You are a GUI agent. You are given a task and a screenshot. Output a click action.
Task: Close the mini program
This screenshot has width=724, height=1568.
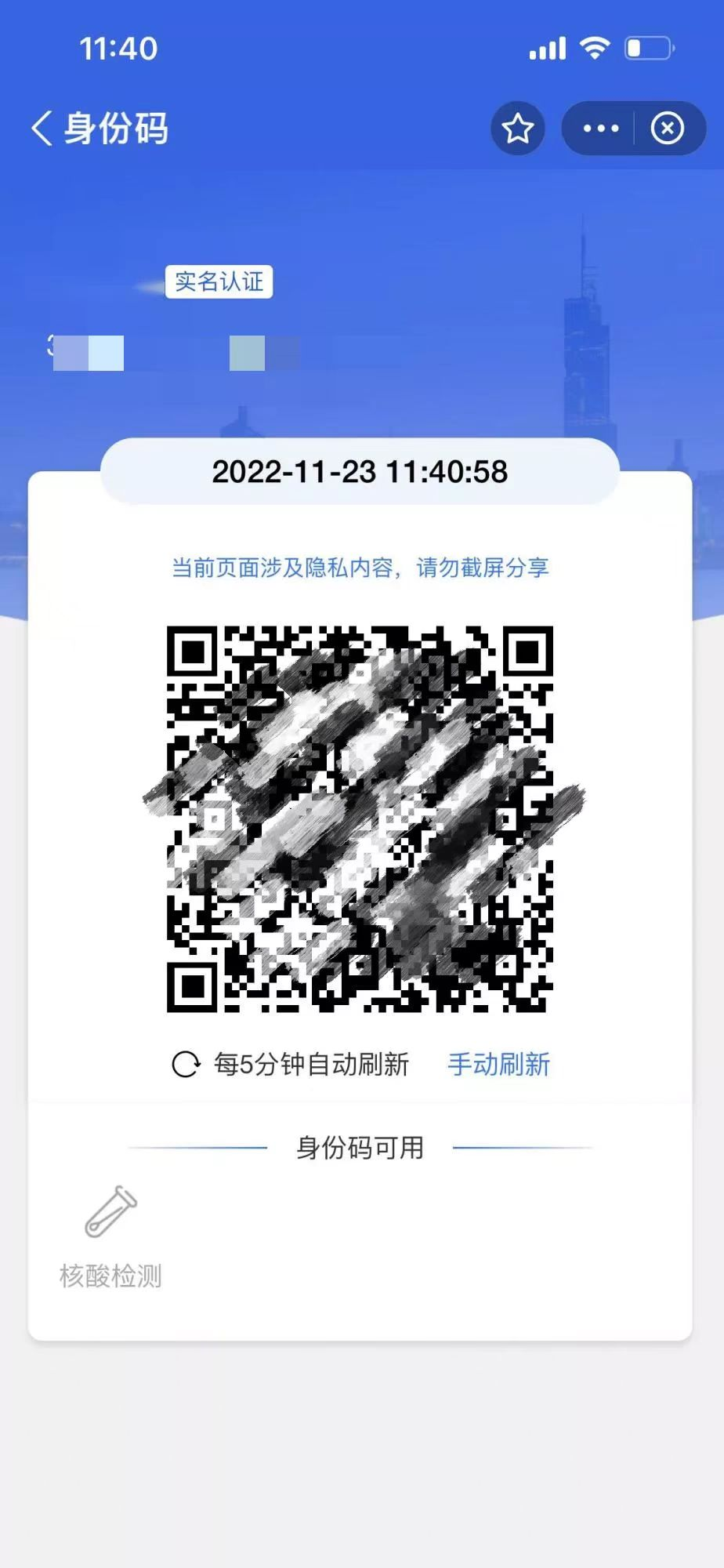pos(668,129)
